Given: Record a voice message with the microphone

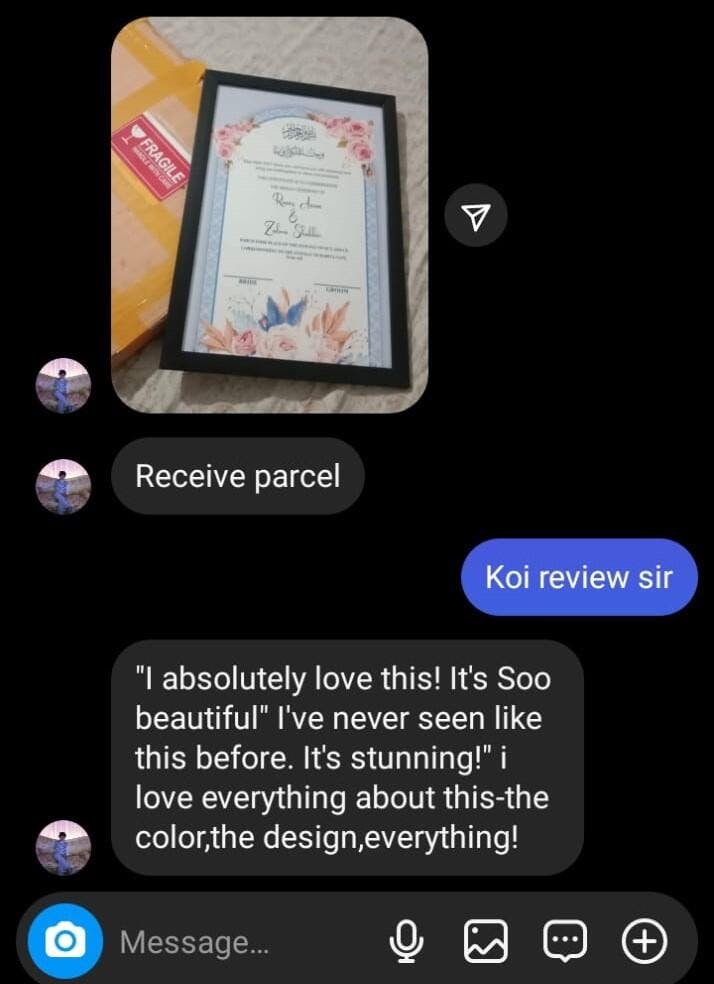Looking at the screenshot, I should tap(406, 941).
